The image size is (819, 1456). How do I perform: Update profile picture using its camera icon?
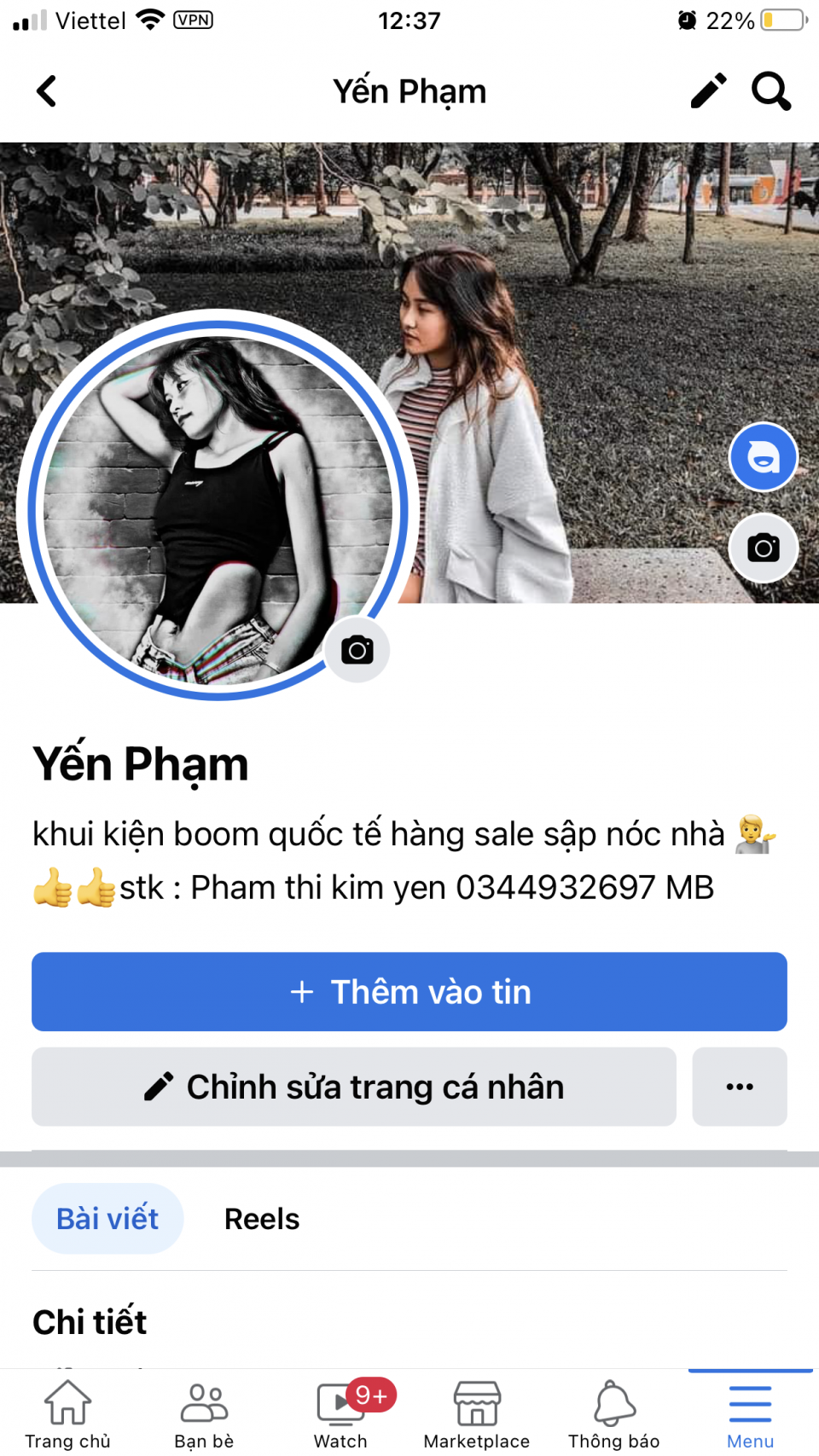coord(357,651)
